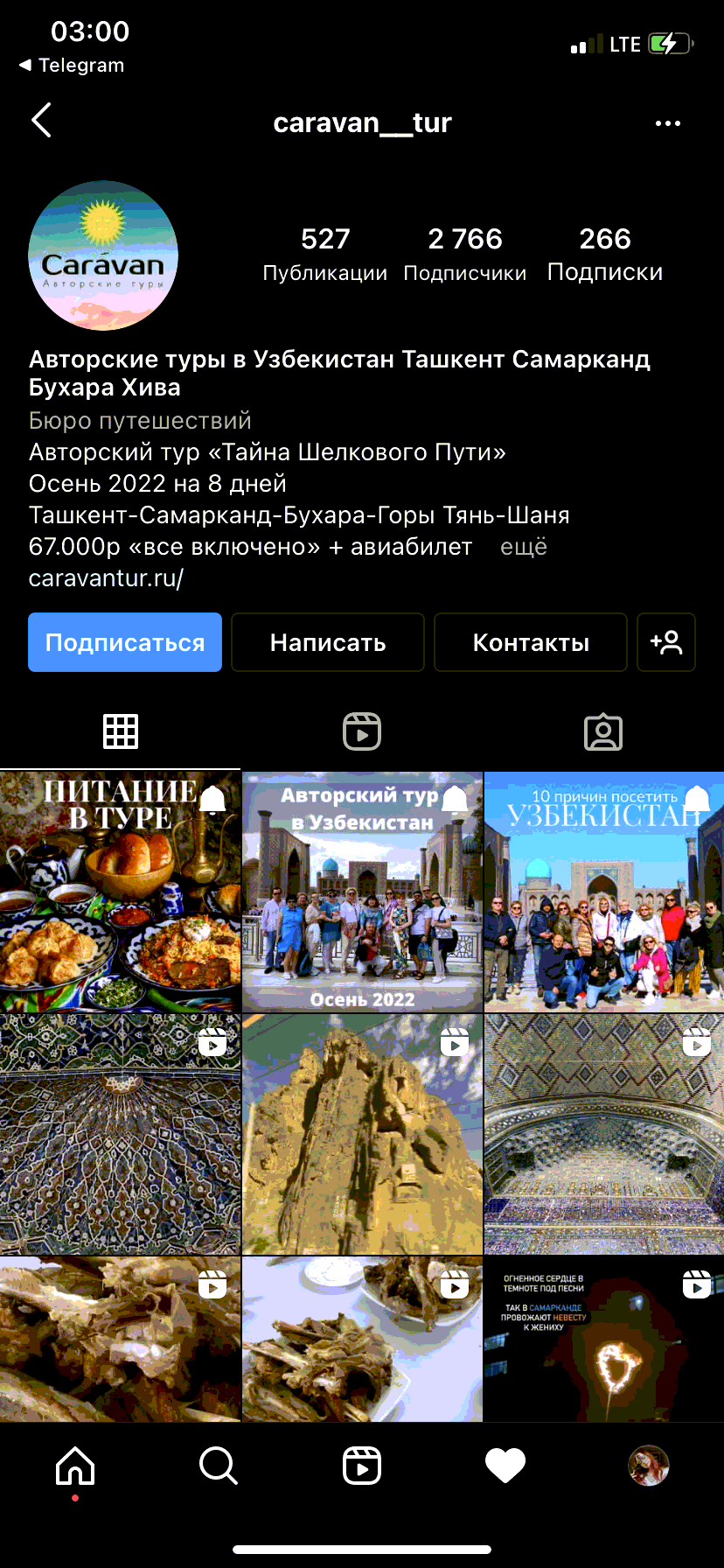
Task: Return to Telegram via status bar link
Action: (x=73, y=66)
